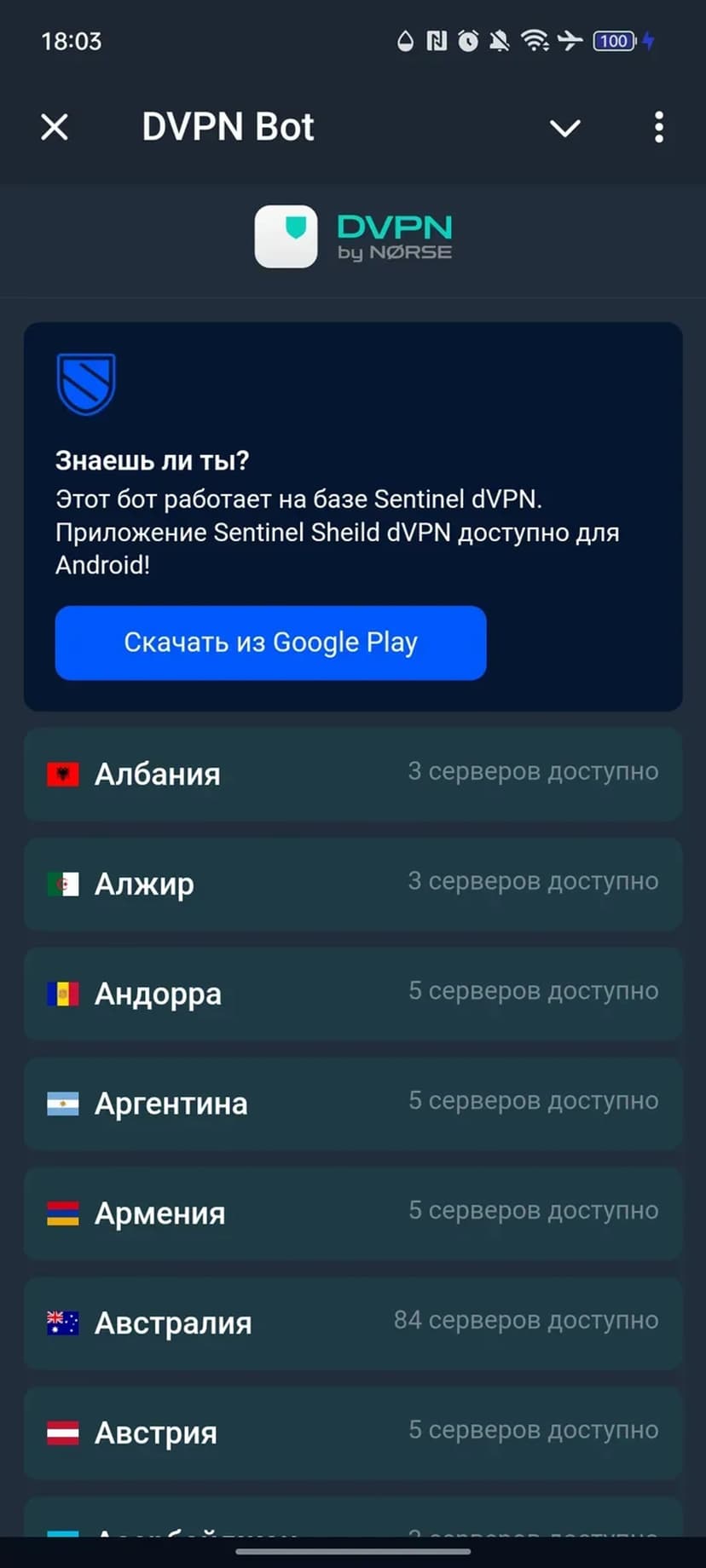This screenshot has width=706, height=1568.
Task: Select Аргентина country row
Action: pyautogui.click(x=353, y=1103)
